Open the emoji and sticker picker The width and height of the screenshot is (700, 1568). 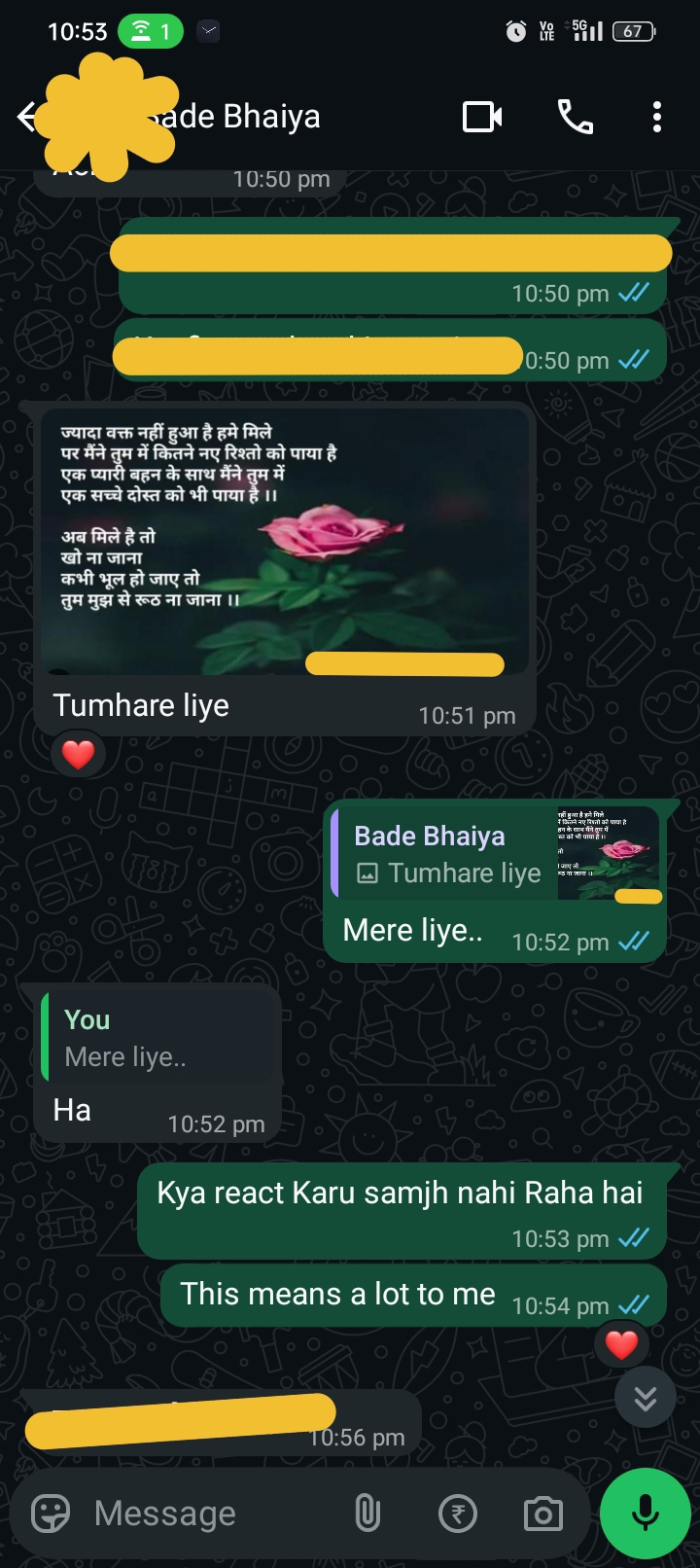[51, 1514]
